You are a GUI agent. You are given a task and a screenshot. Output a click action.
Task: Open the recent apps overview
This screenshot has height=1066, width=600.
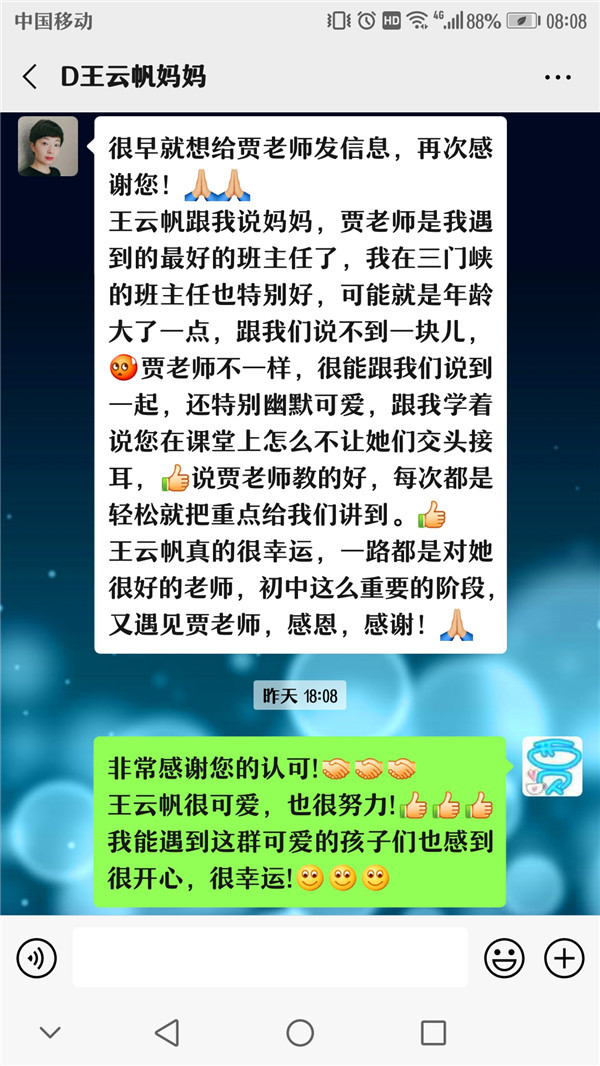tap(433, 1033)
